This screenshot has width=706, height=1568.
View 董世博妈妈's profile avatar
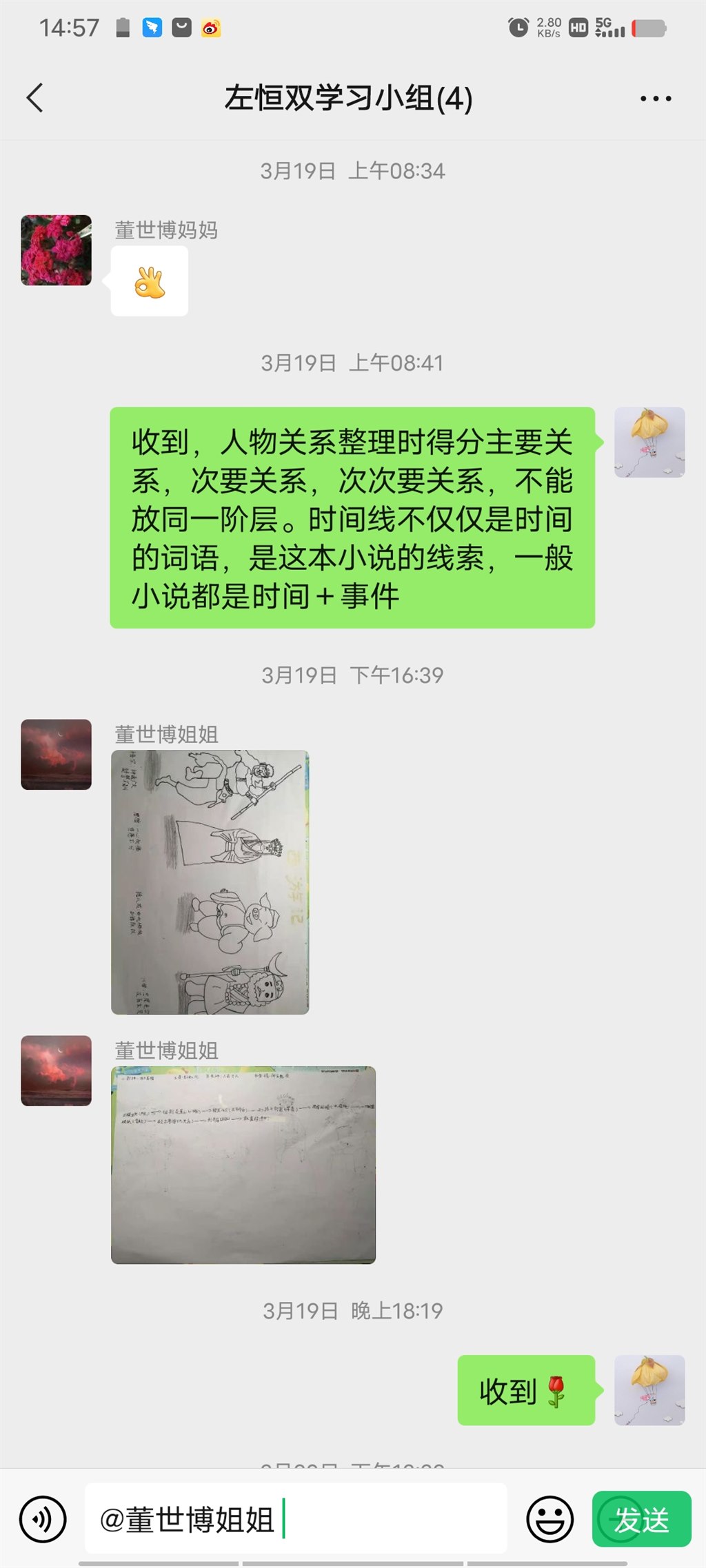[x=57, y=250]
